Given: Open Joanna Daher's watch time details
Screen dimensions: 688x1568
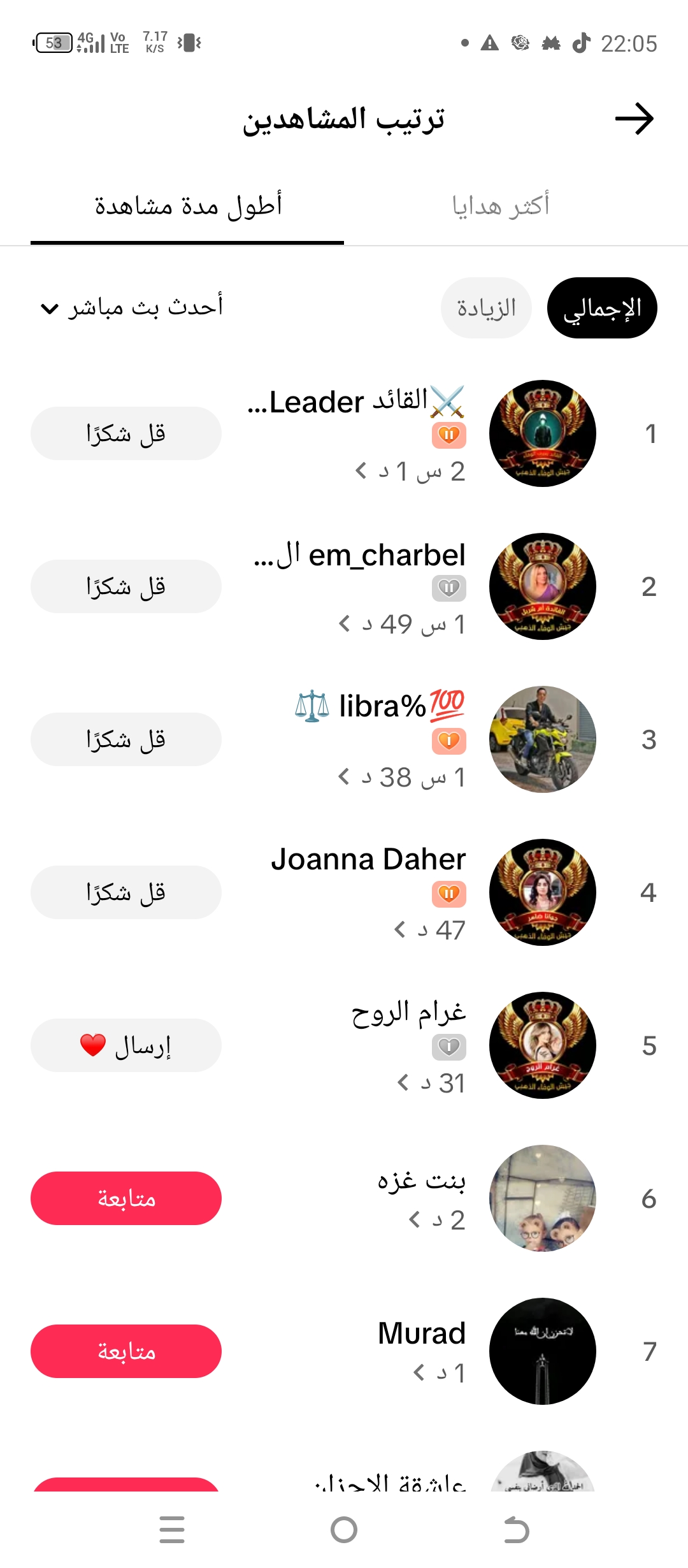Looking at the screenshot, I should pos(430,931).
